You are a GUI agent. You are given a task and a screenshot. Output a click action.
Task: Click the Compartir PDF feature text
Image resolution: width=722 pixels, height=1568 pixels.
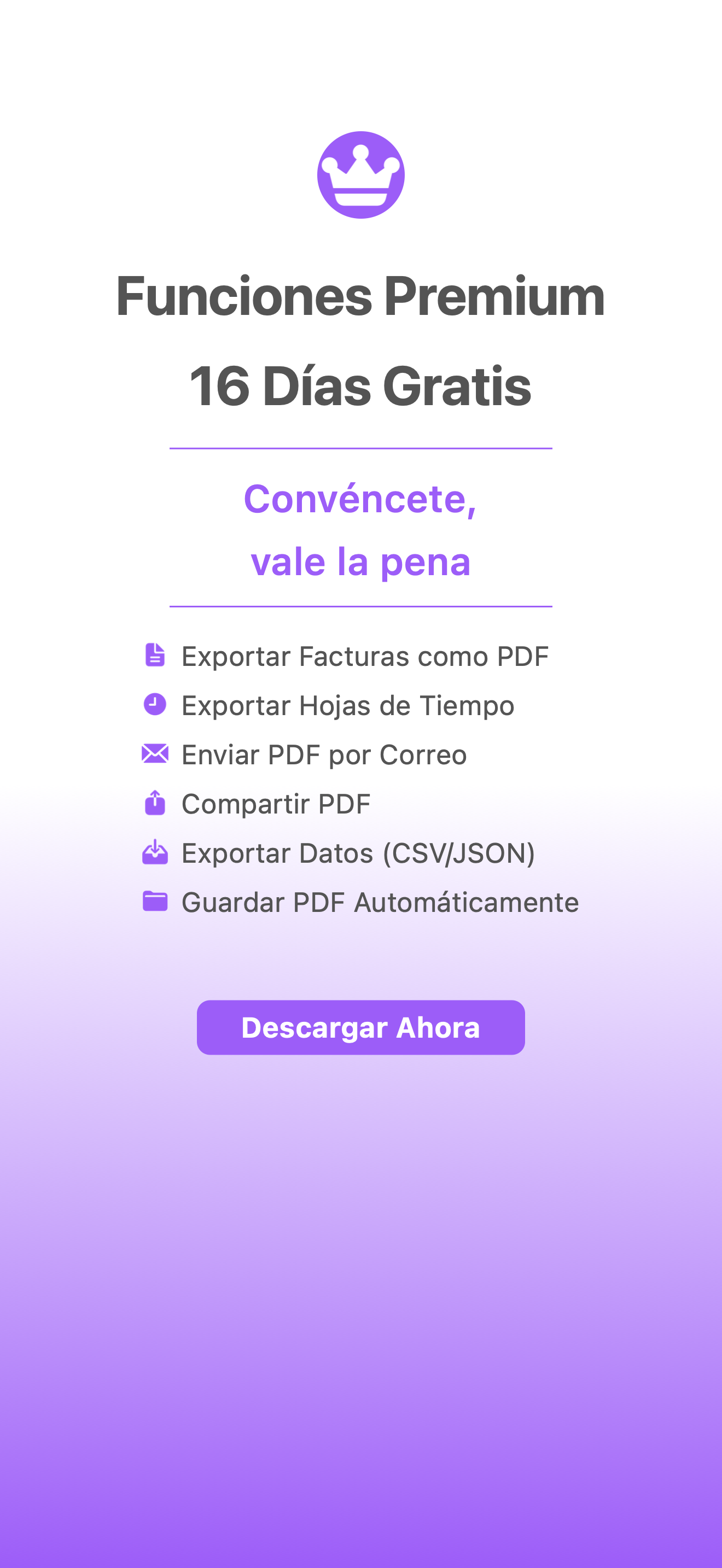point(275,804)
